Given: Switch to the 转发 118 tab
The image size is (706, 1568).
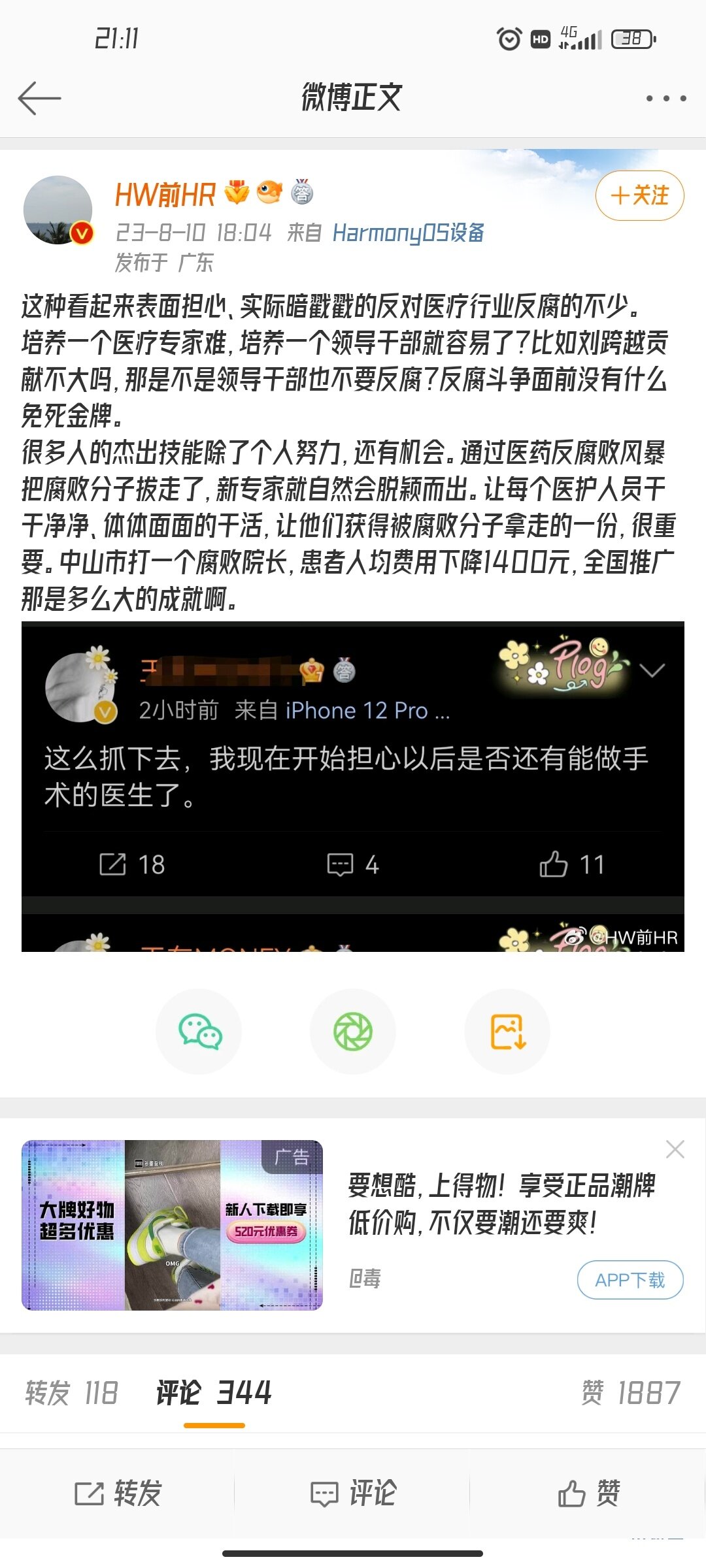Looking at the screenshot, I should click(72, 1392).
